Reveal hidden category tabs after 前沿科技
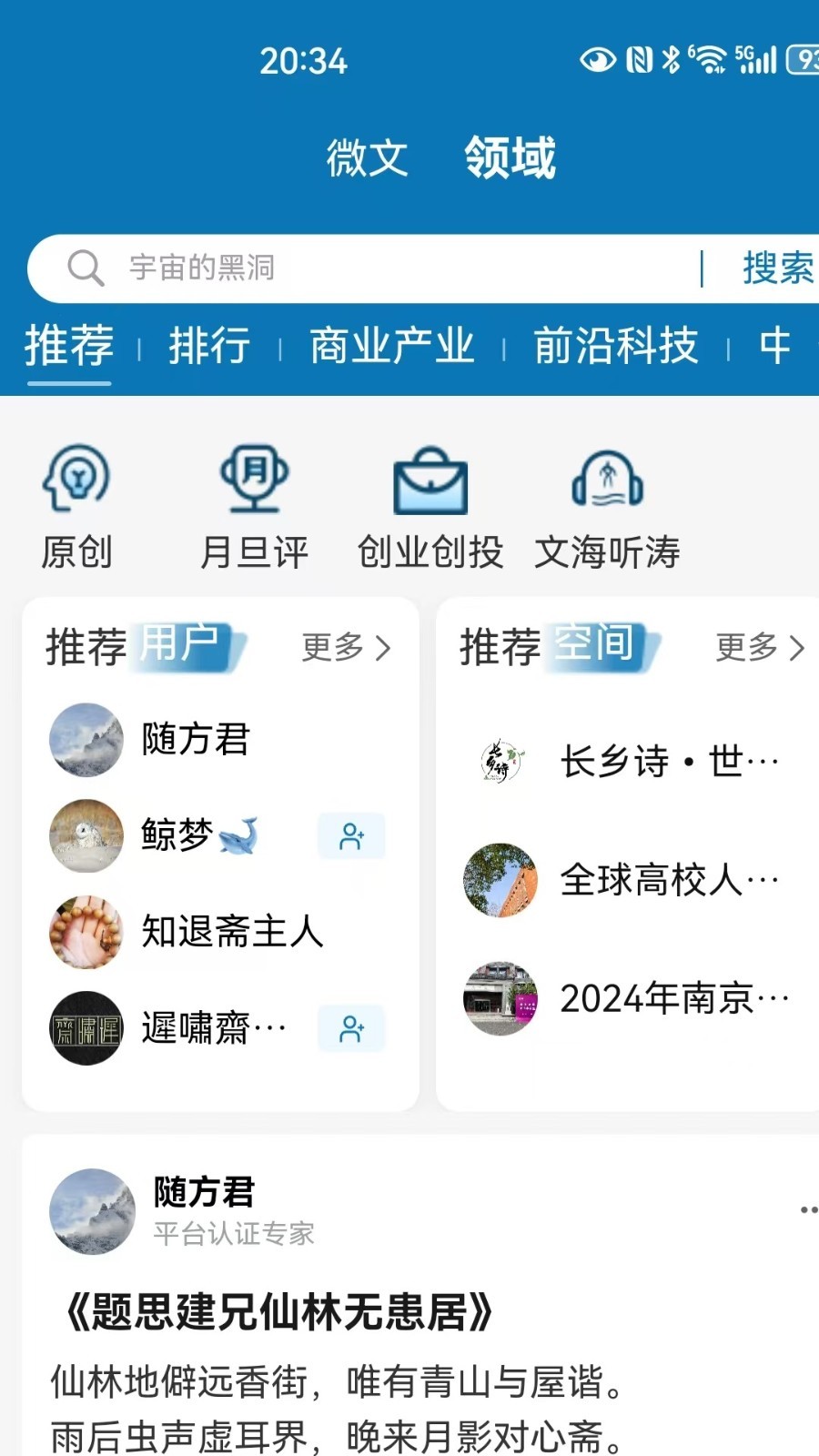The height and width of the screenshot is (1456, 819). point(775,346)
